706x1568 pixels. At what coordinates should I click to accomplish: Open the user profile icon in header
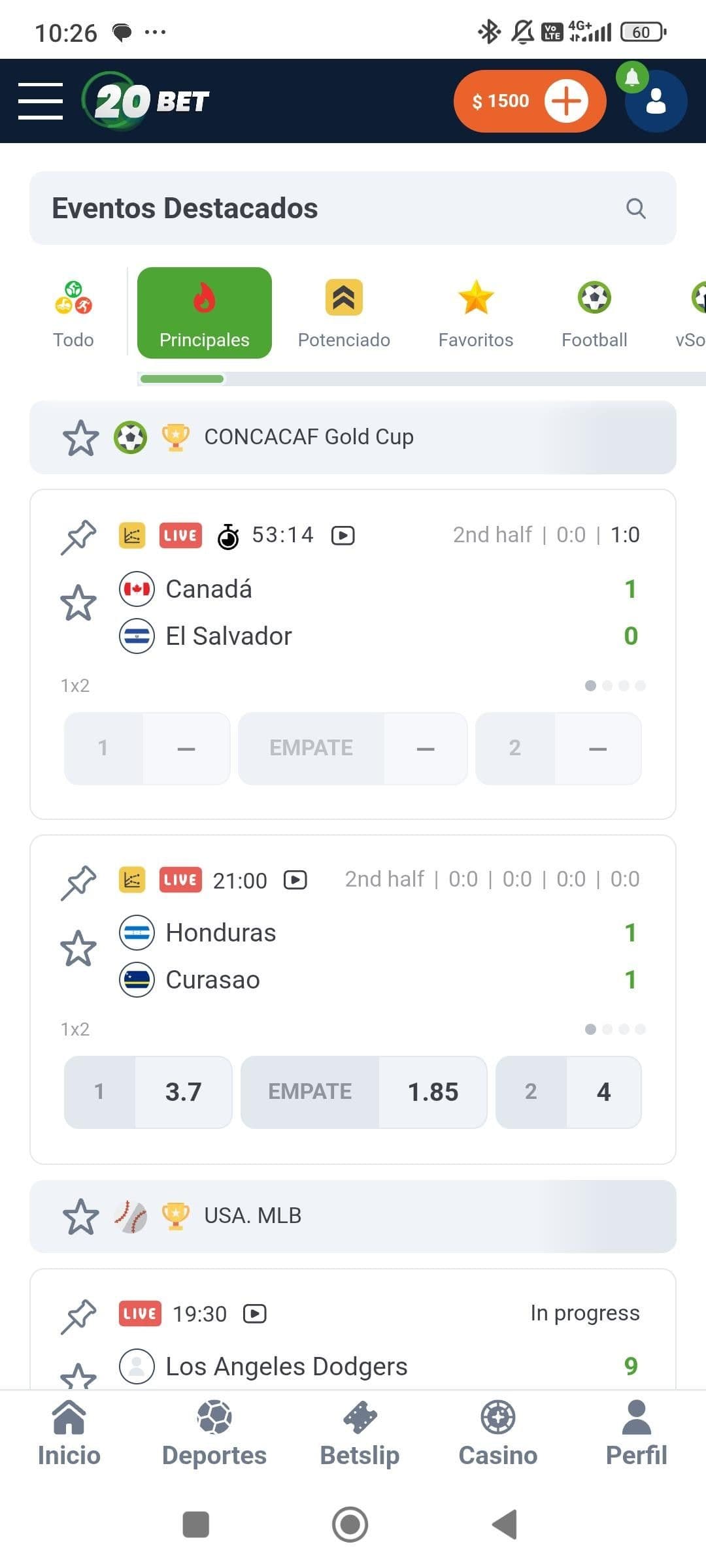click(x=656, y=101)
